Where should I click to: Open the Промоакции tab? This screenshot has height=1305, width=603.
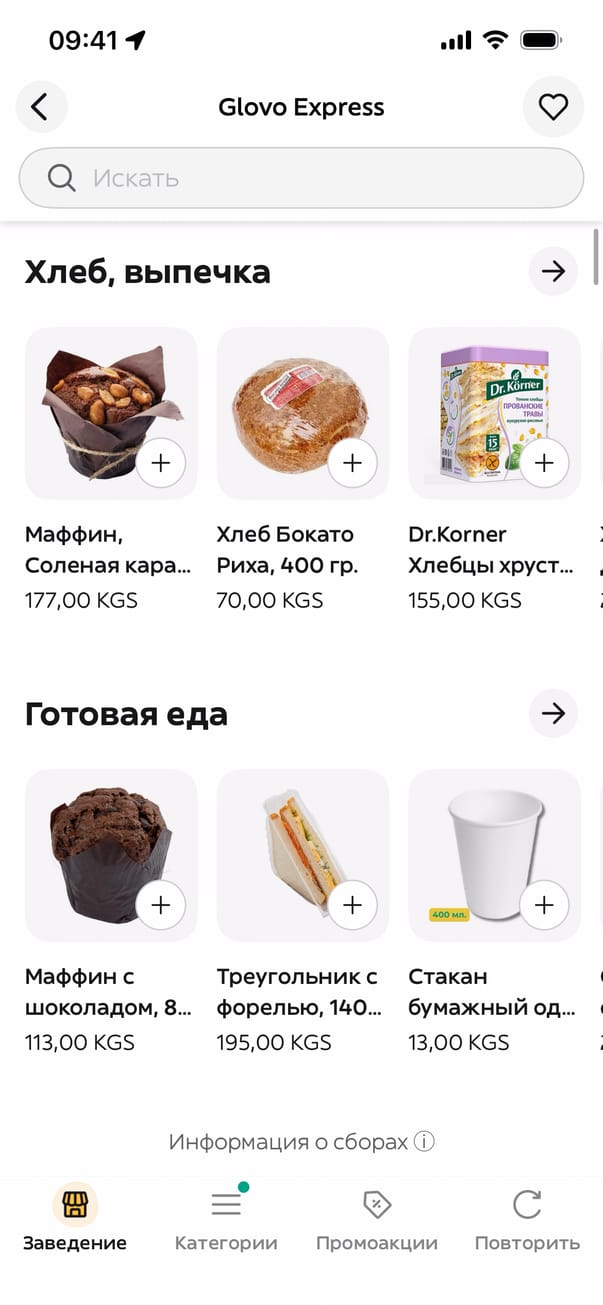tap(377, 1220)
